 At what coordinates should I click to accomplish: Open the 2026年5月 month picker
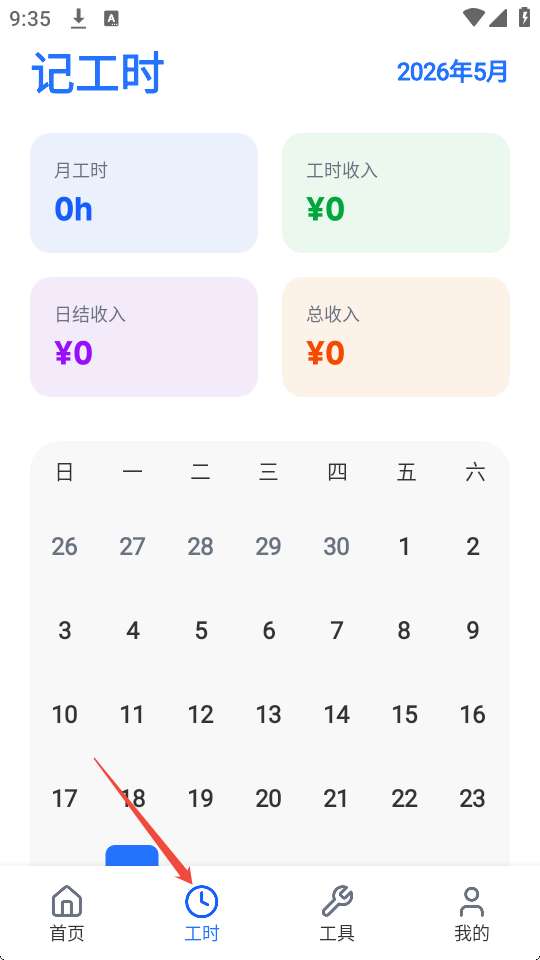(x=452, y=72)
